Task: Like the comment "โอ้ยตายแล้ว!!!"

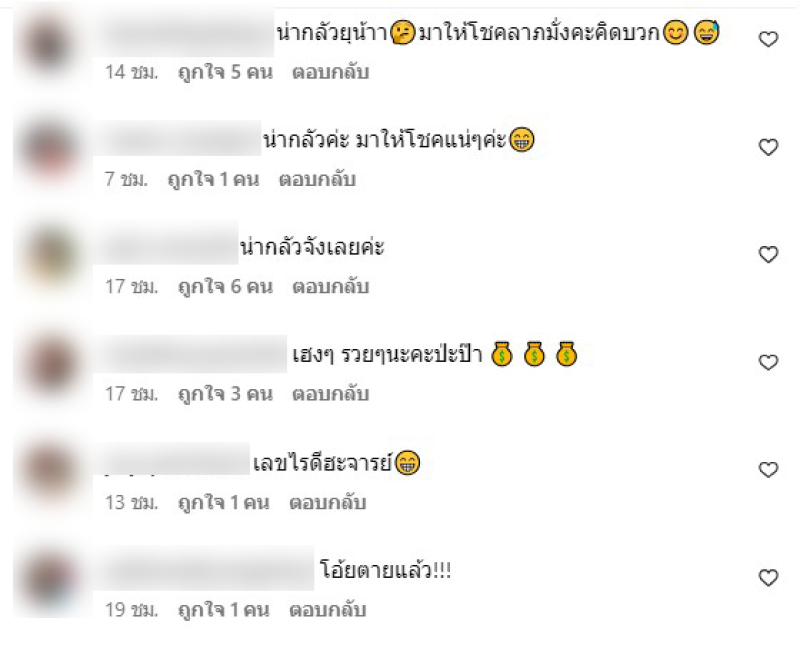Action: [x=768, y=578]
